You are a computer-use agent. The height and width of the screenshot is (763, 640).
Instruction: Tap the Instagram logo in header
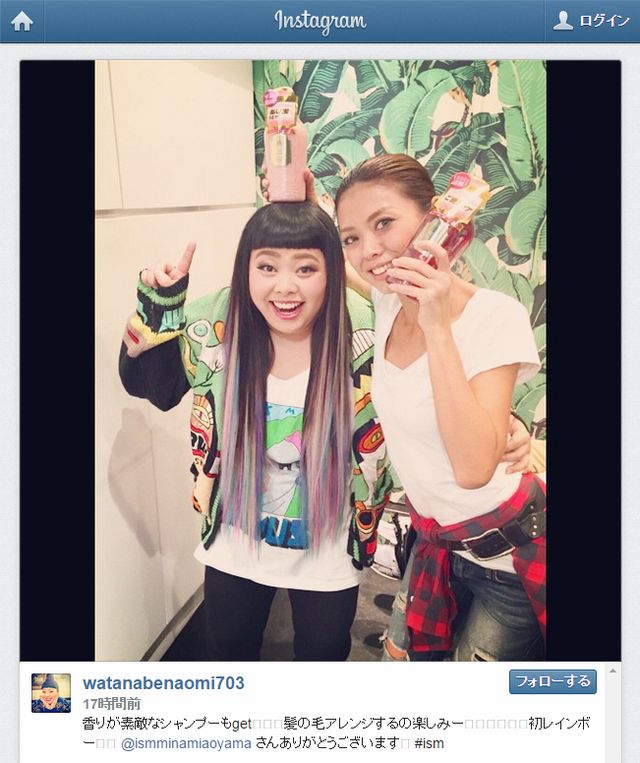click(320, 21)
